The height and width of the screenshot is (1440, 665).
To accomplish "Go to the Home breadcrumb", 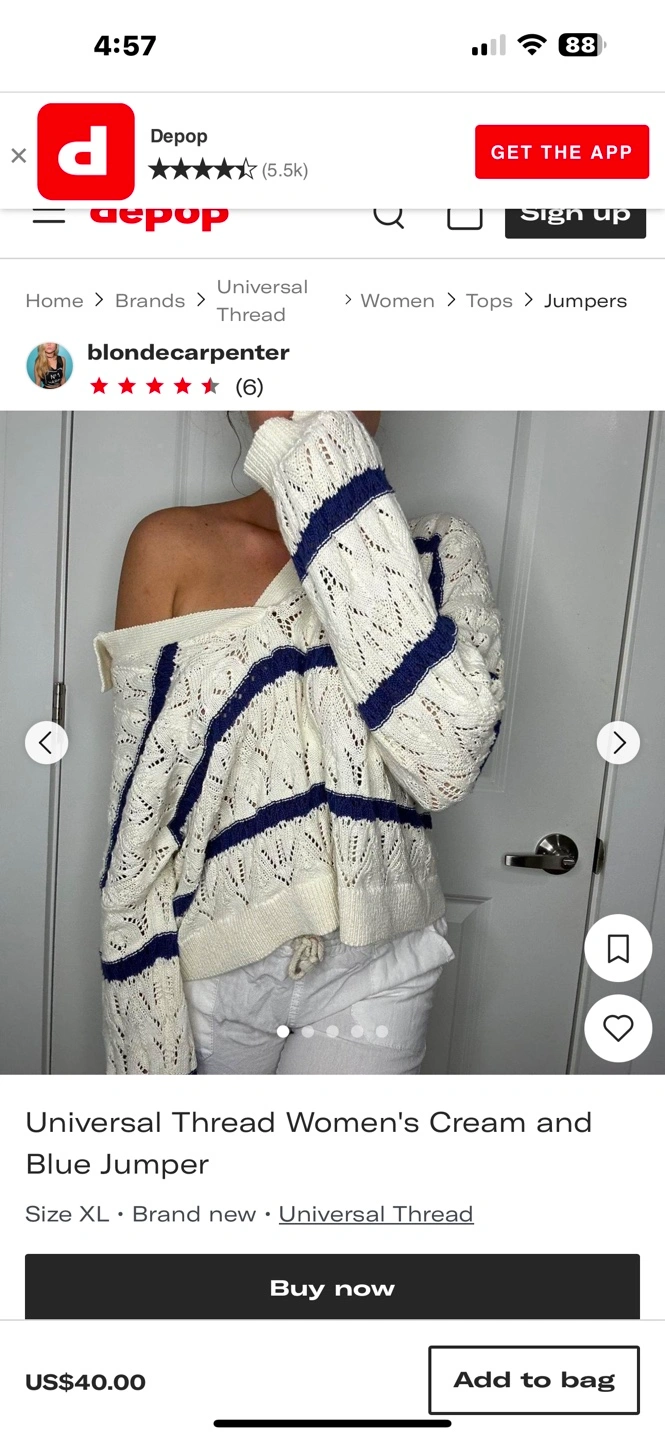I will coord(54,301).
